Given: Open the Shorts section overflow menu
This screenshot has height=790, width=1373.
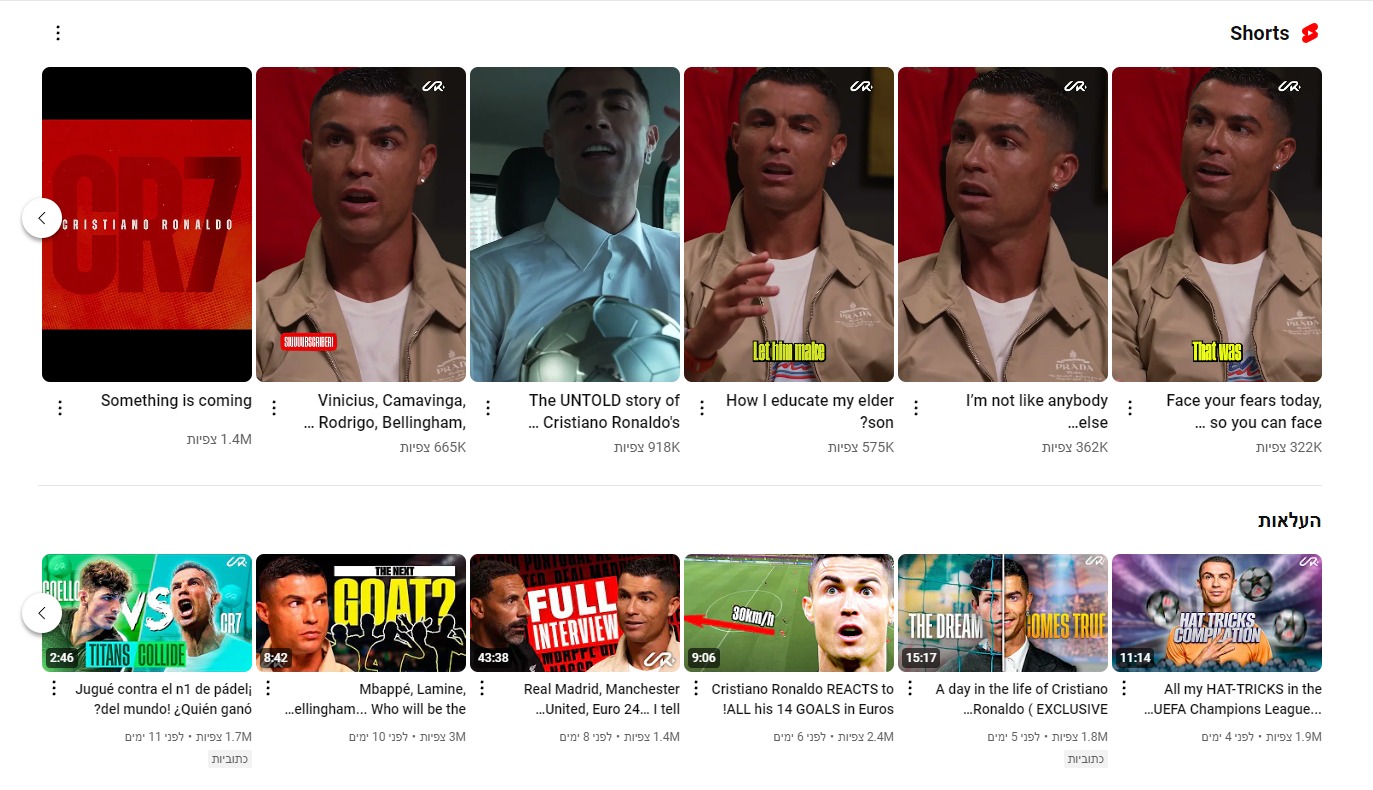Looking at the screenshot, I should 58,33.
